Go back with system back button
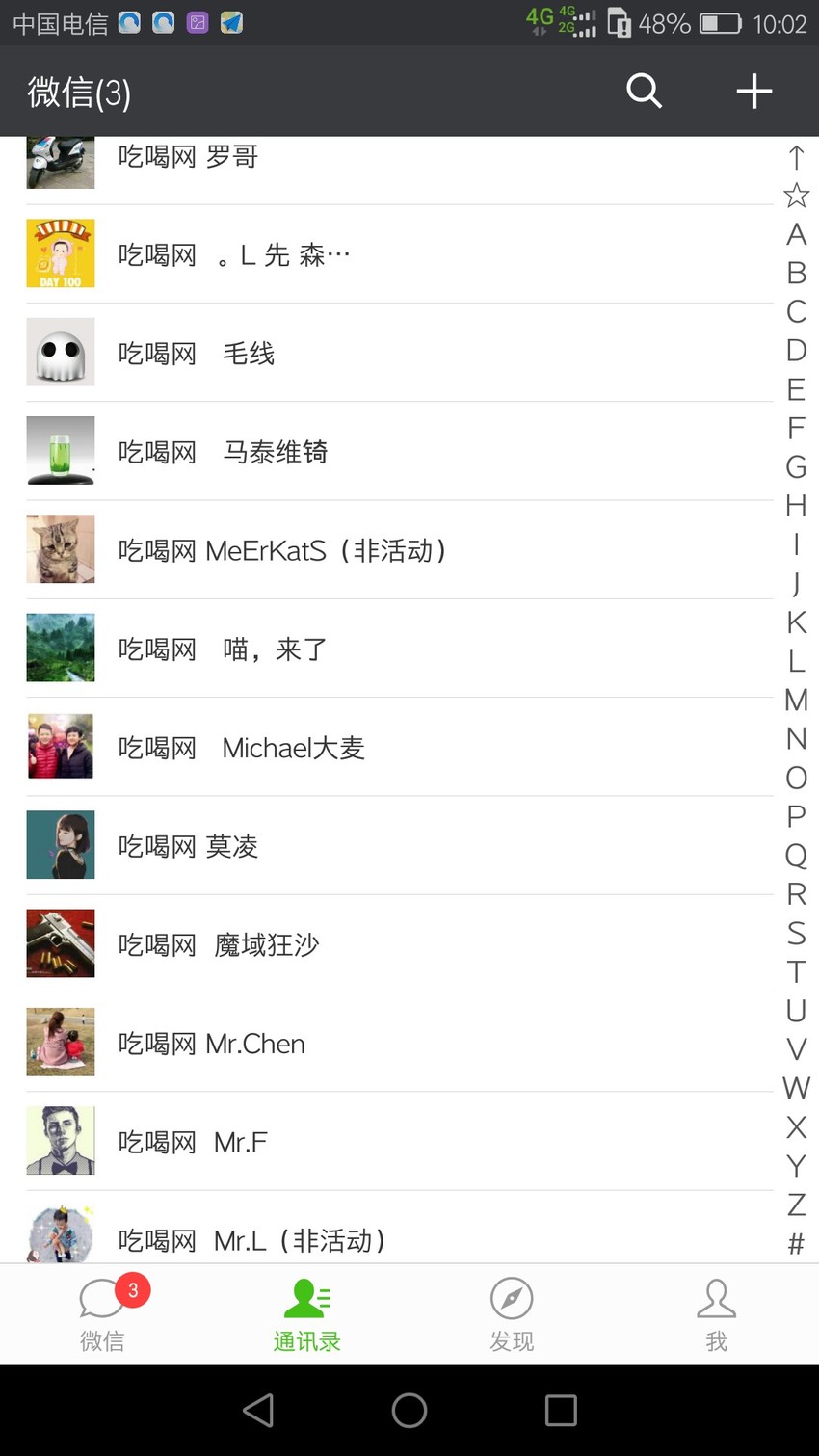Image resolution: width=819 pixels, height=1456 pixels. point(258,1411)
